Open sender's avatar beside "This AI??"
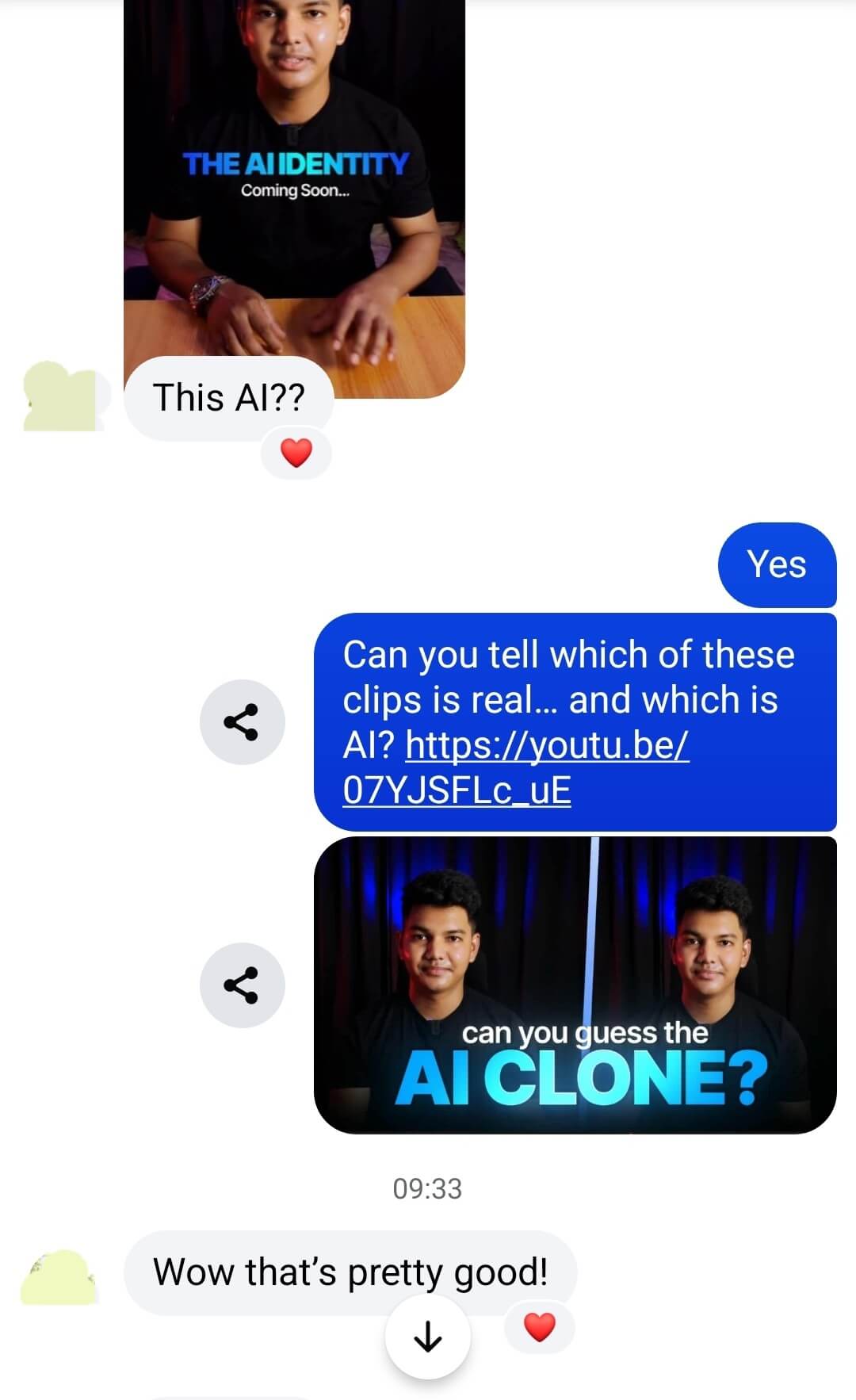This screenshot has height=1400, width=856. [x=62, y=397]
